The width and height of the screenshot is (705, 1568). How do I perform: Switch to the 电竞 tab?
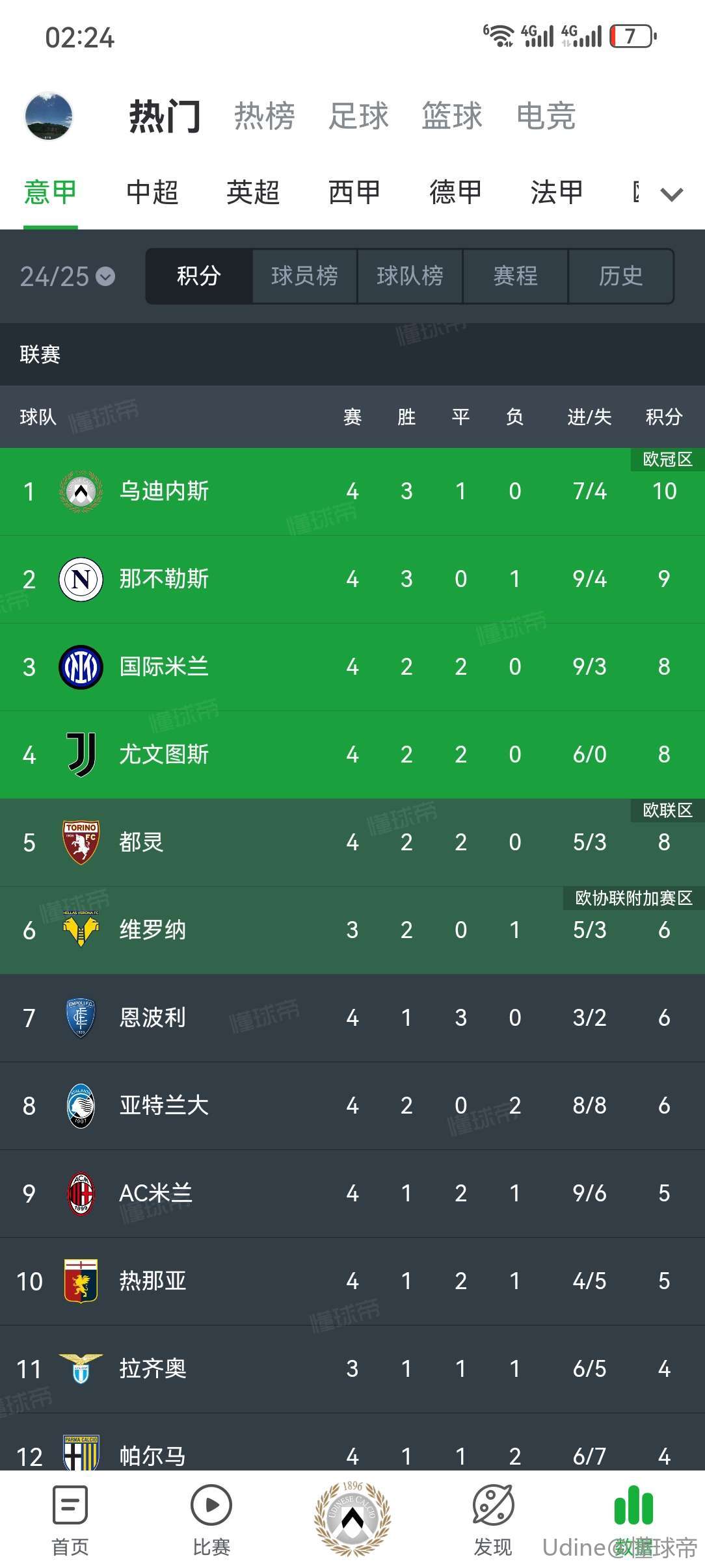point(546,116)
